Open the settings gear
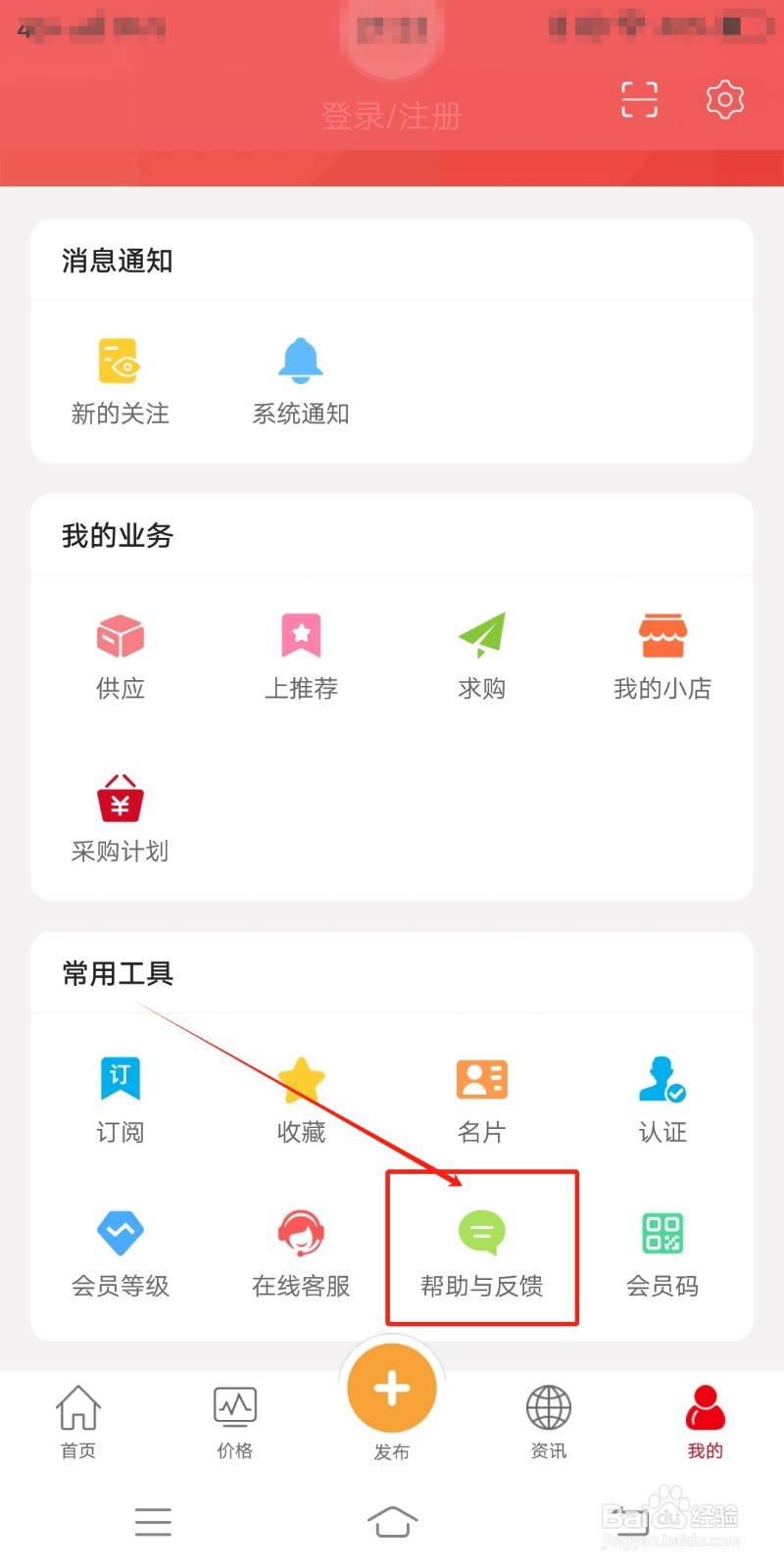Viewport: 784px width, 1568px height. coord(724,99)
